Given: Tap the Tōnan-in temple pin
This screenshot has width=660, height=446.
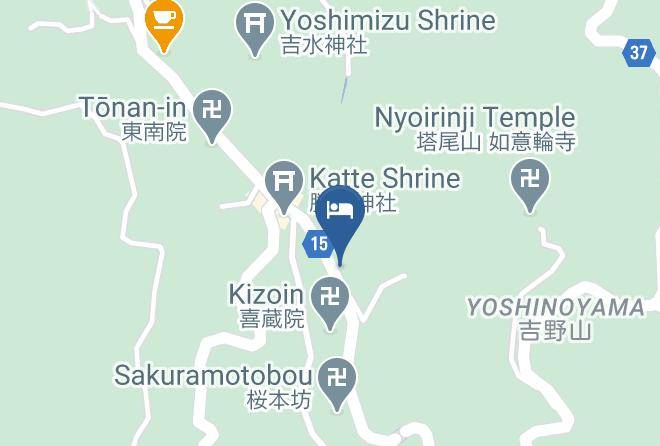Looking at the screenshot, I should click(x=212, y=116).
